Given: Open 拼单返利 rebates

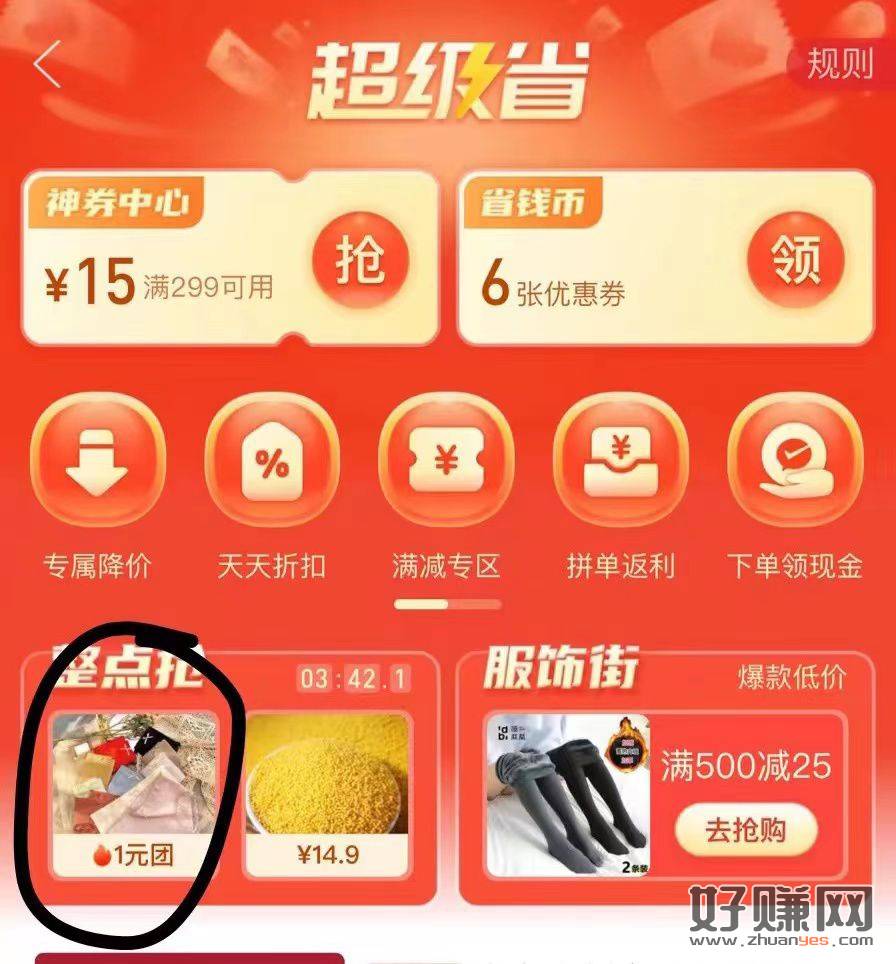Looking at the screenshot, I should coord(620,464).
